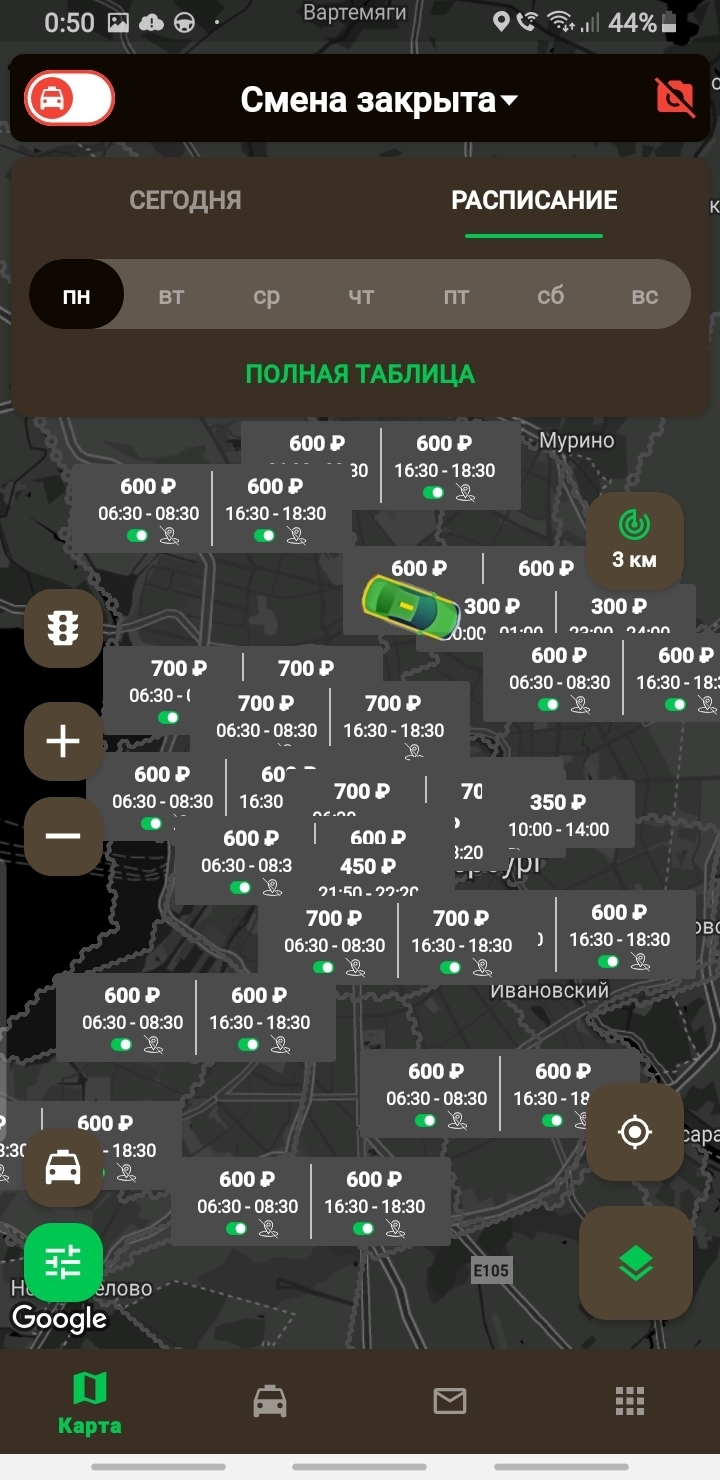Open ПОЛНАЯ ТАБЛИЦА

(x=360, y=374)
